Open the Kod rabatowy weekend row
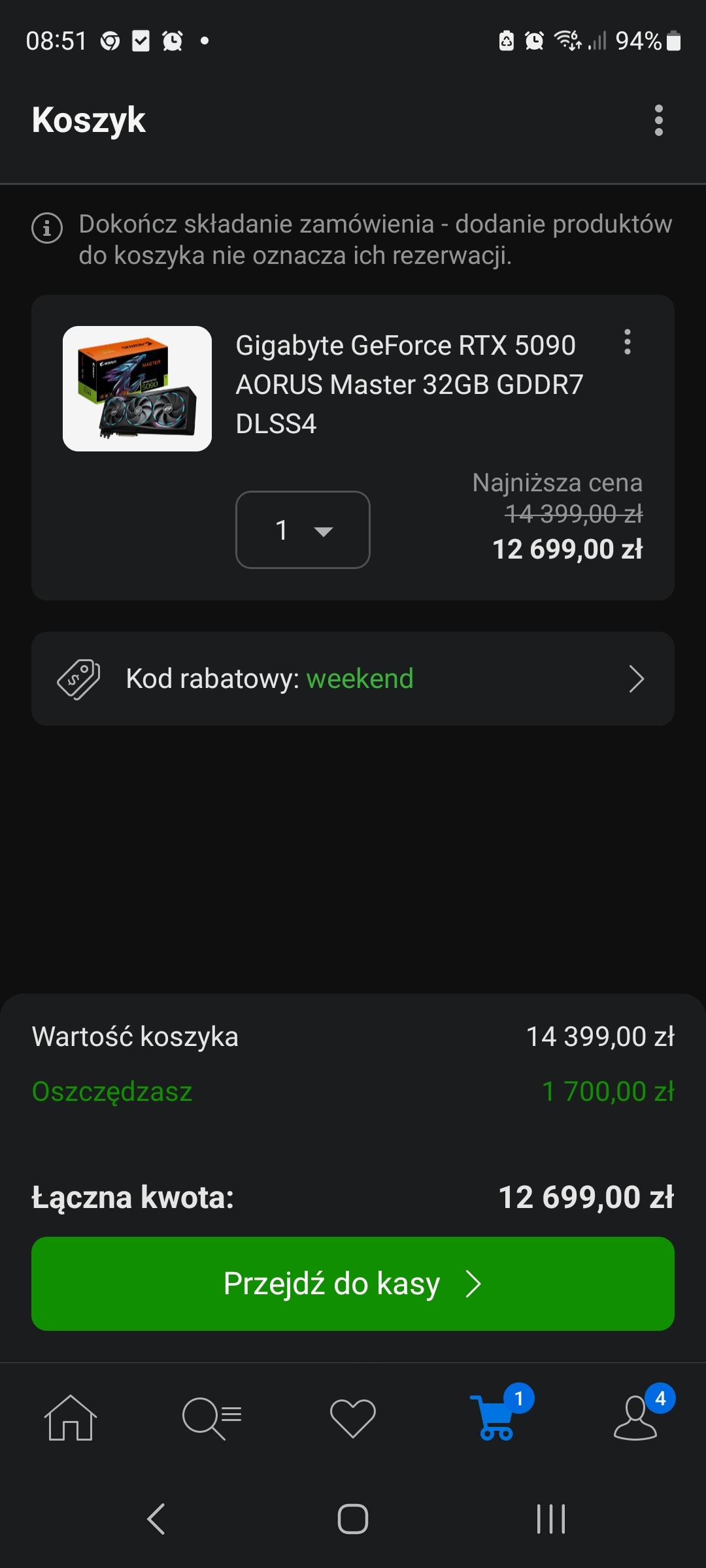Screen dimensions: 706x1568 (x=353, y=679)
